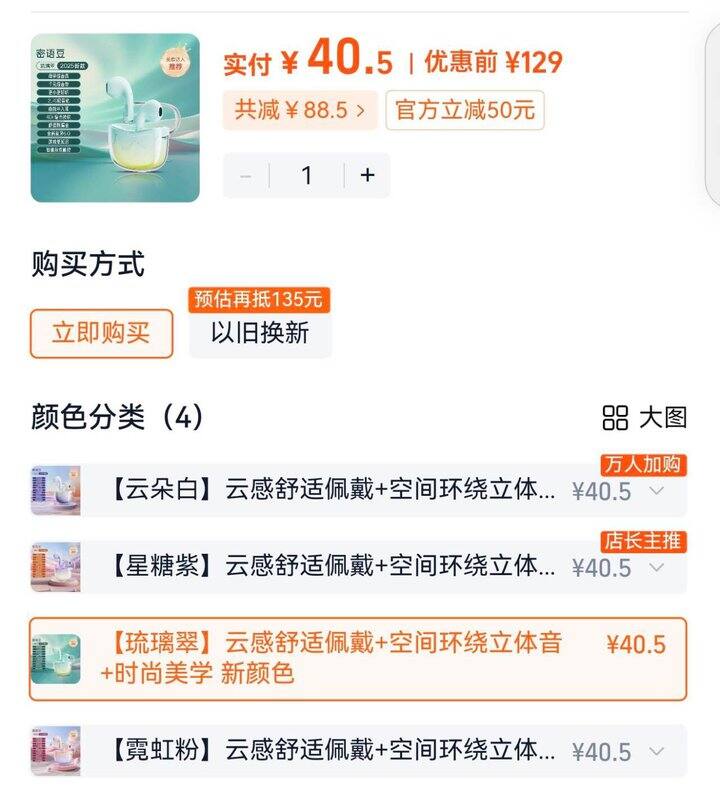
Task: Click the recommendation seal on product photo corner
Action: coord(176,61)
